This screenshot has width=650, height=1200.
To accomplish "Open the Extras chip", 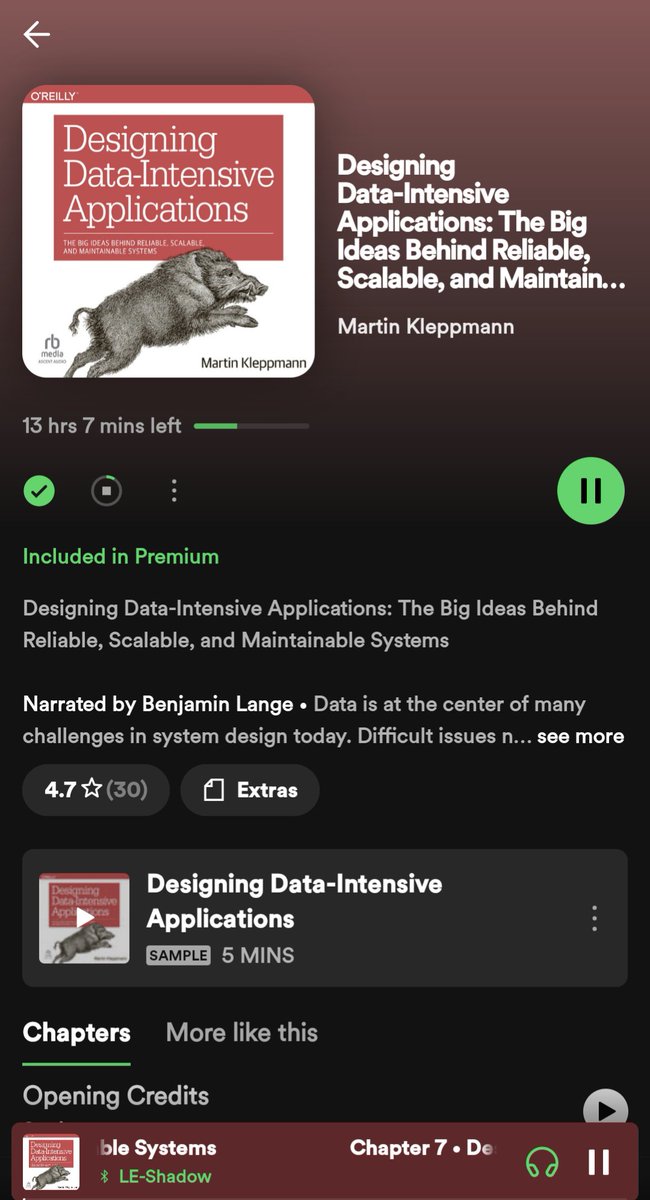I will (250, 790).
